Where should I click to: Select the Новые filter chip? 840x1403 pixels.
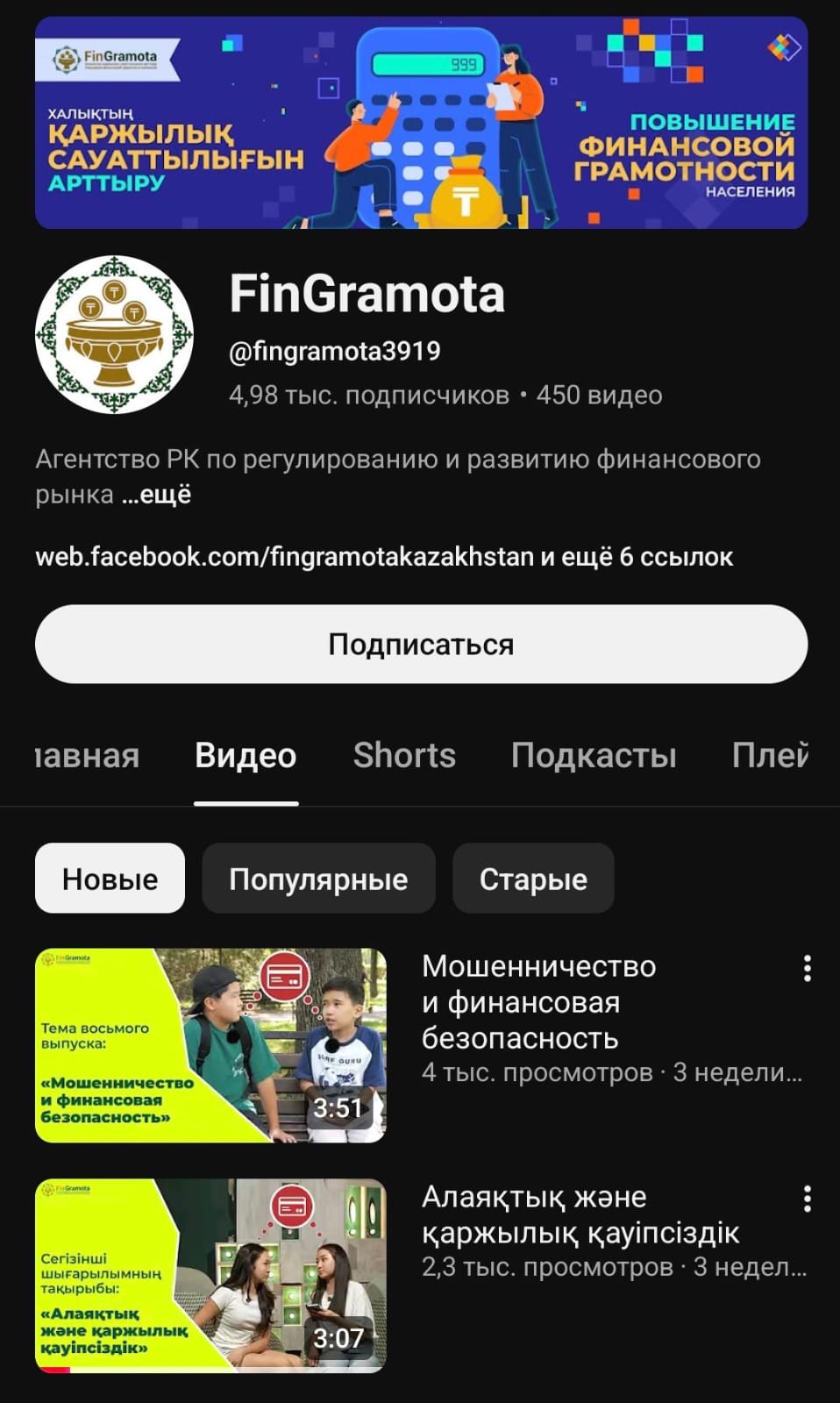(x=110, y=879)
